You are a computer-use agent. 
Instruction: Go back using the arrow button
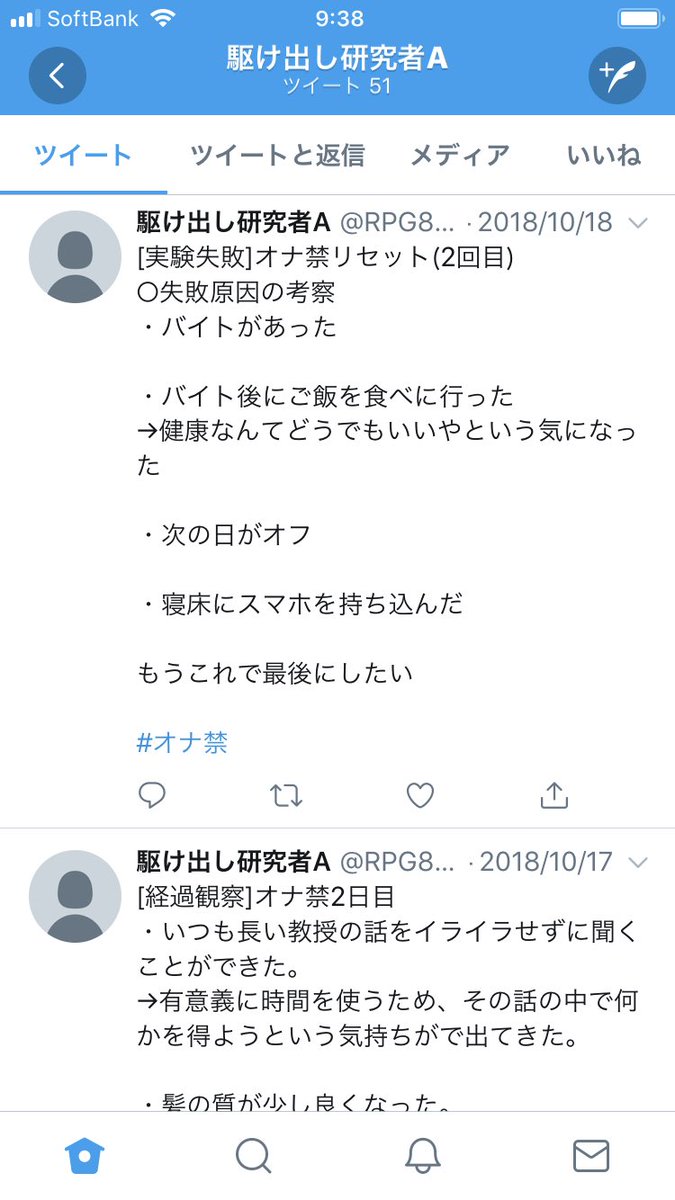coord(57,76)
